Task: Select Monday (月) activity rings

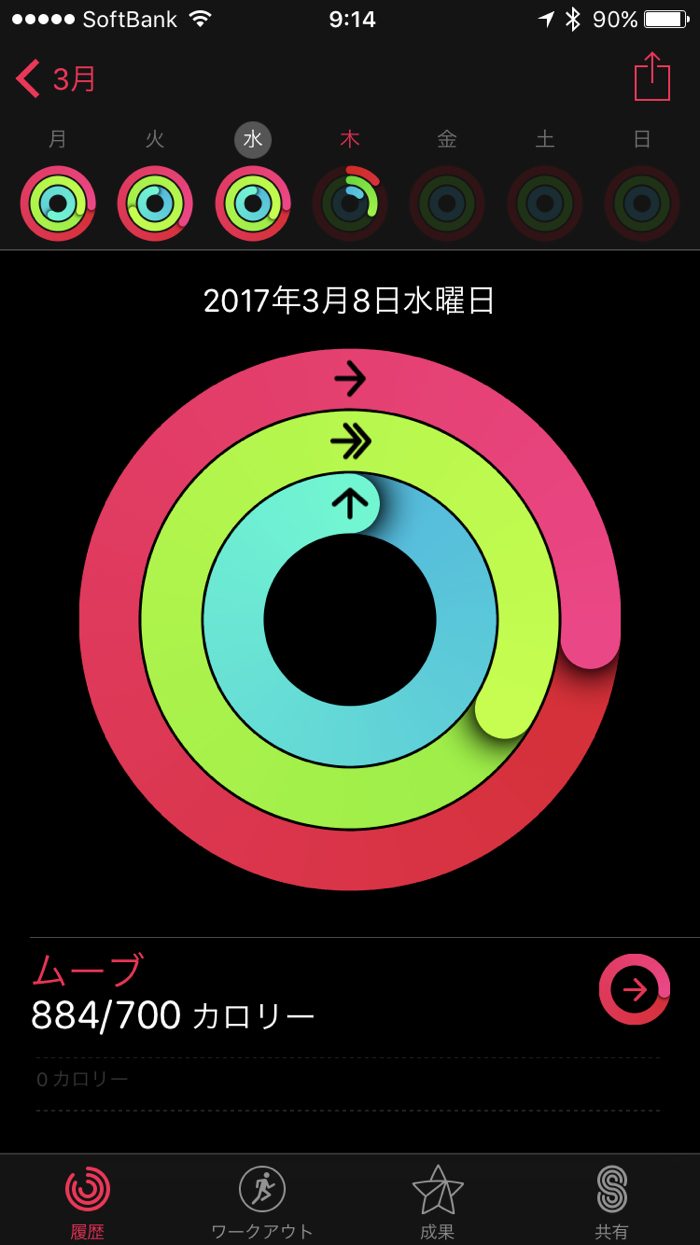Action: point(58,203)
